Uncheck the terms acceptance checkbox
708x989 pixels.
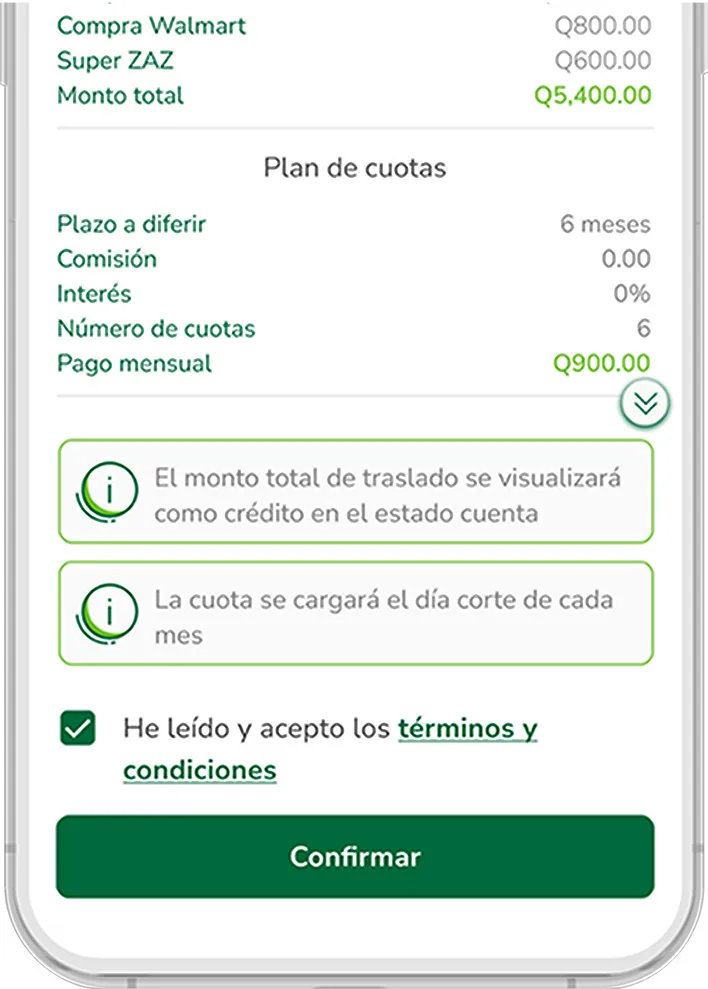click(78, 729)
